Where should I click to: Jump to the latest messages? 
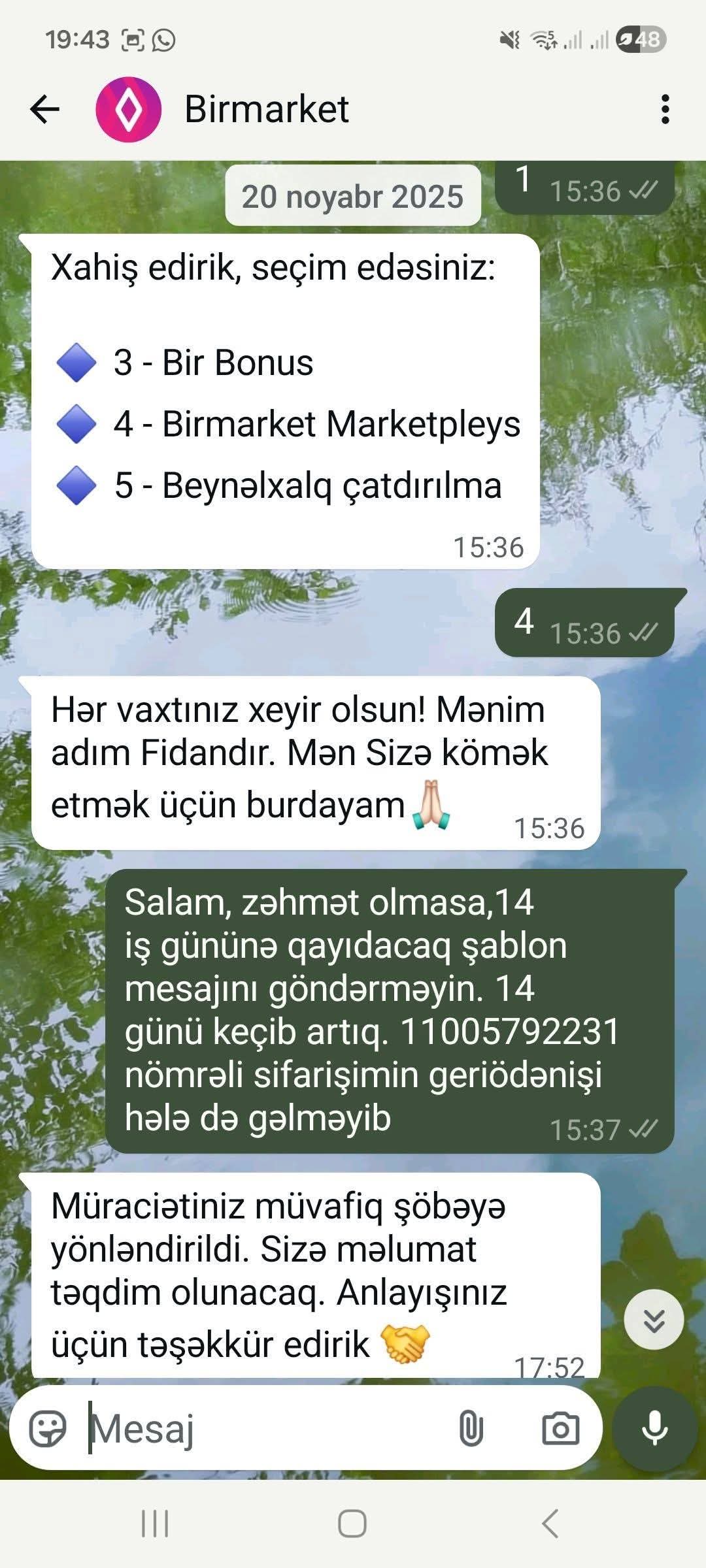[654, 1320]
